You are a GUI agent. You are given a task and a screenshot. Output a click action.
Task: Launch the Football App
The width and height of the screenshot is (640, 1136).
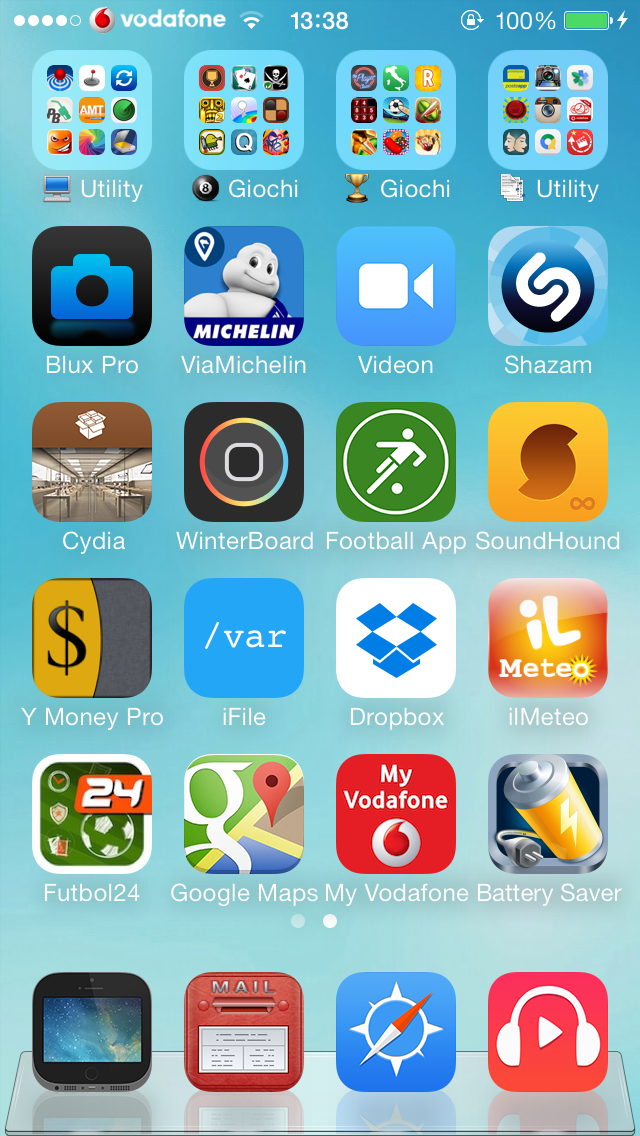tap(396, 462)
